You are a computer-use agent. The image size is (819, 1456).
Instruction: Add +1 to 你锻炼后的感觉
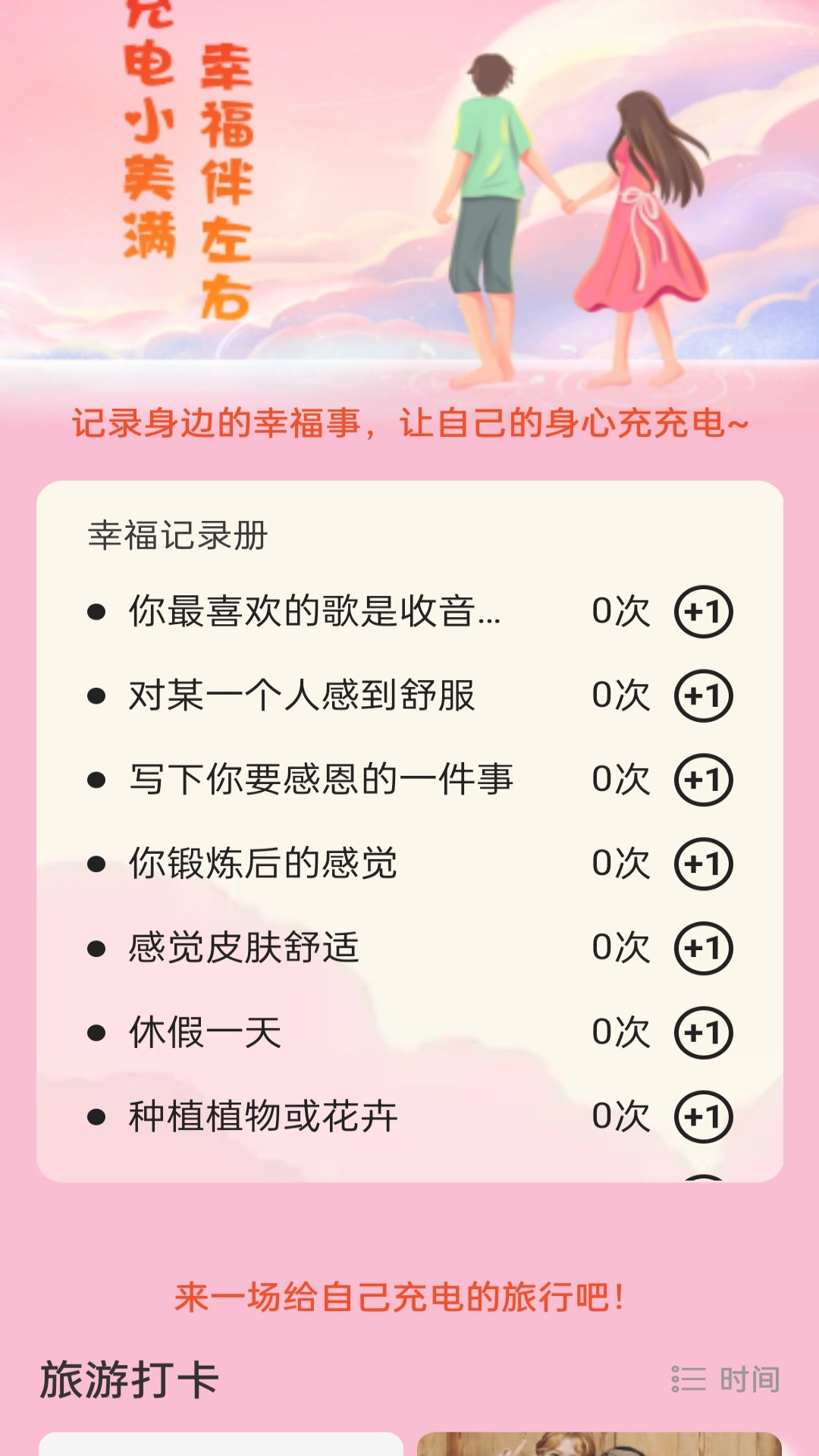(703, 864)
